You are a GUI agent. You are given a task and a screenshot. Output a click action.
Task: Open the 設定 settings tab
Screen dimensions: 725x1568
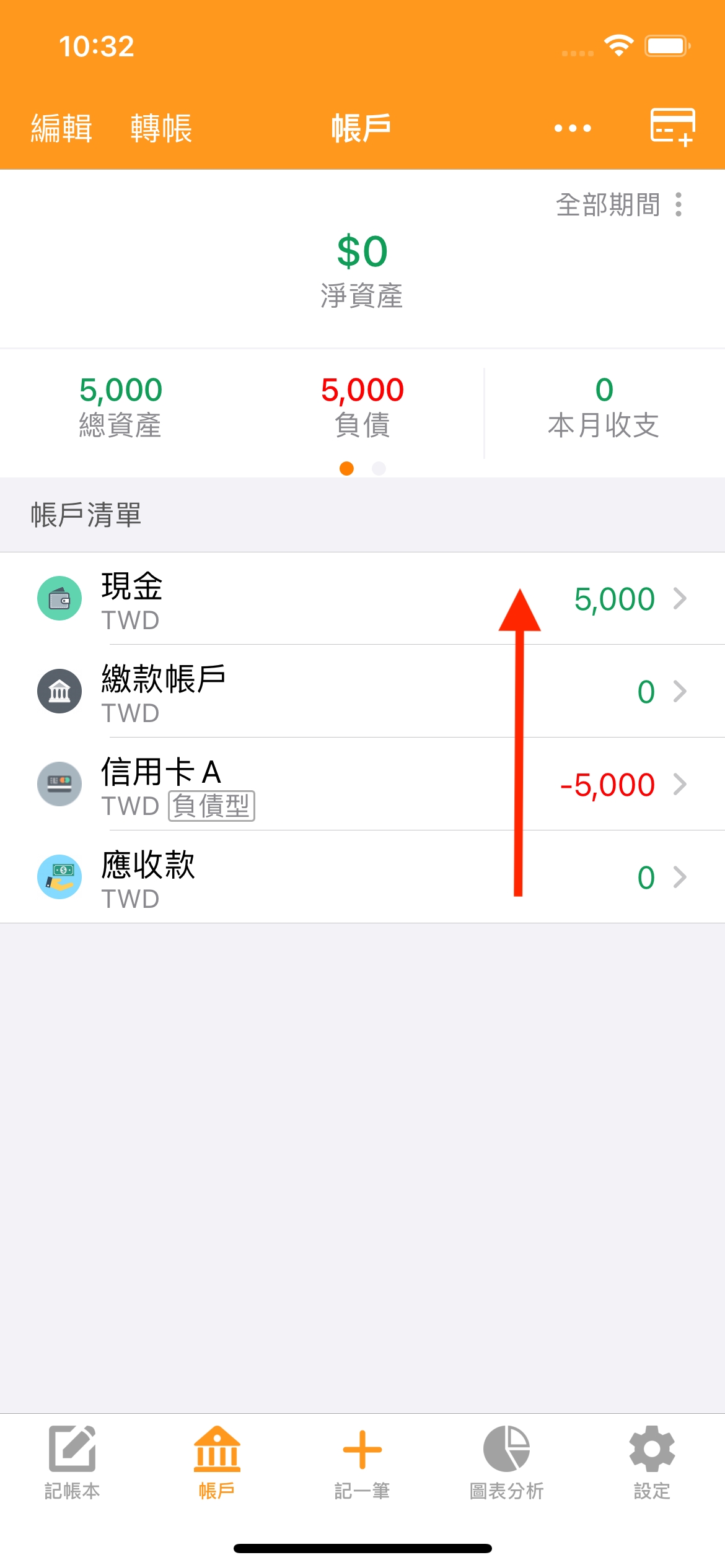click(652, 1463)
